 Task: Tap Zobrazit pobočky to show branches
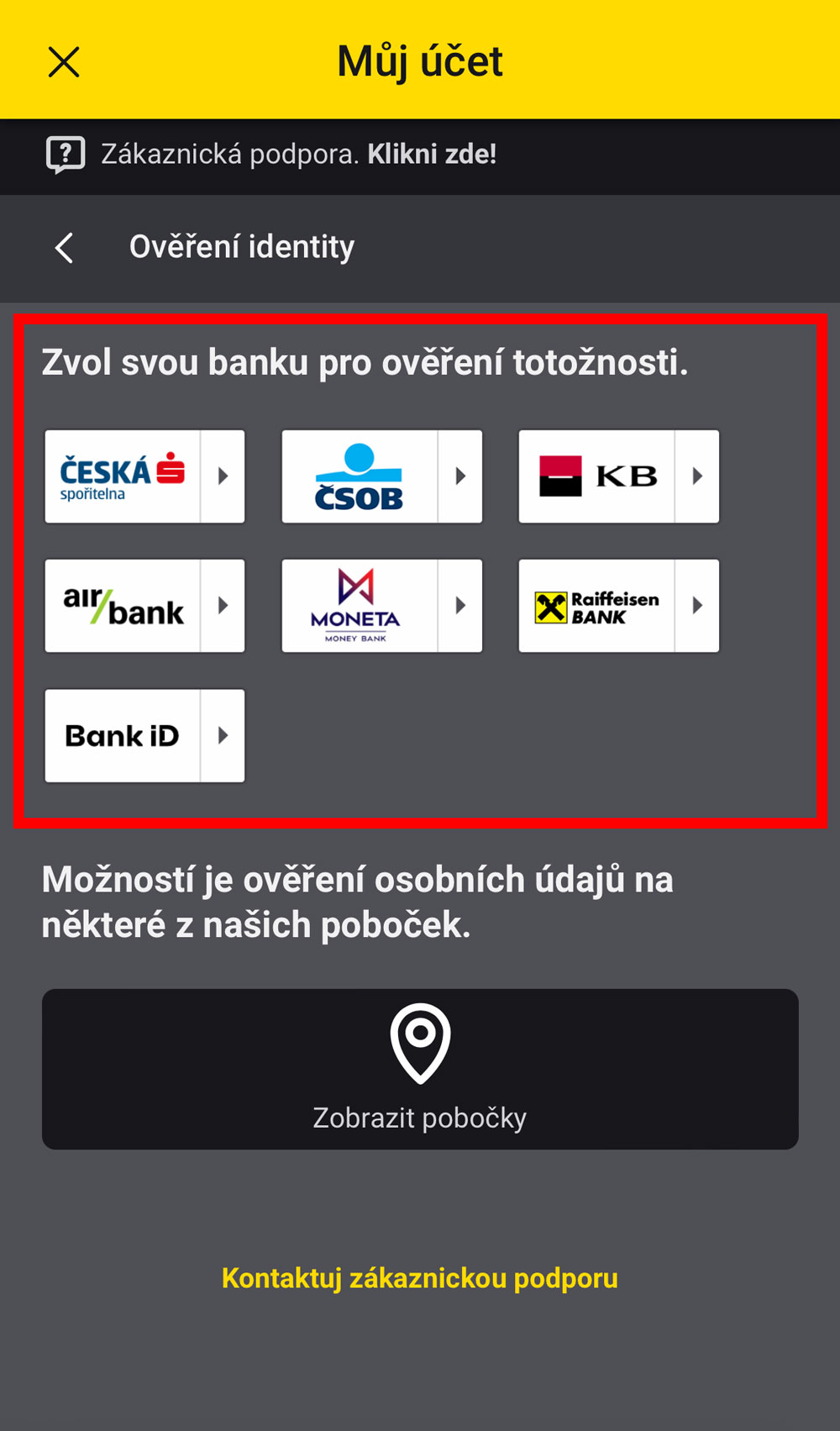420,1069
